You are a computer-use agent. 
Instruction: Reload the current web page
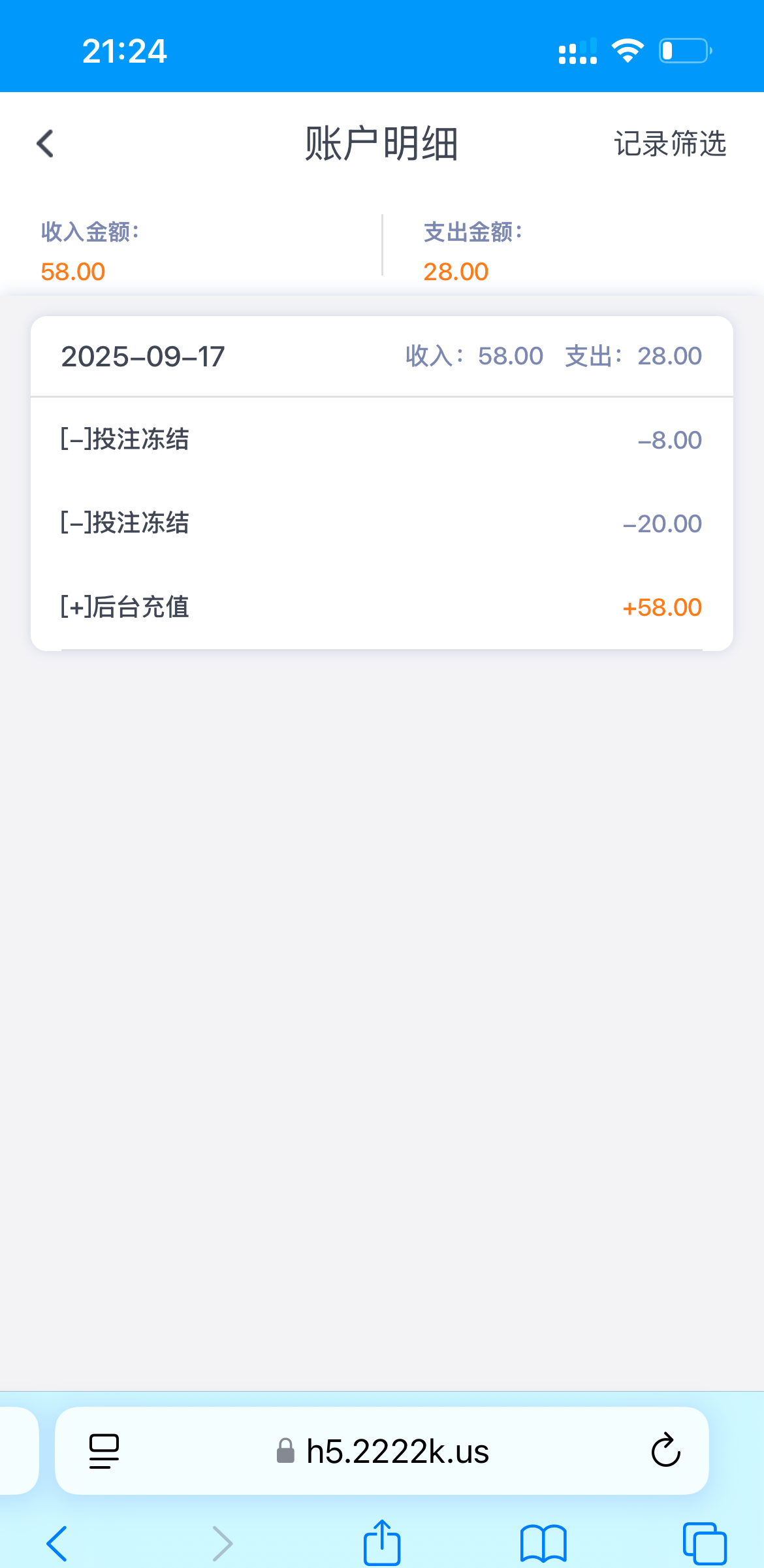pyautogui.click(x=665, y=1450)
